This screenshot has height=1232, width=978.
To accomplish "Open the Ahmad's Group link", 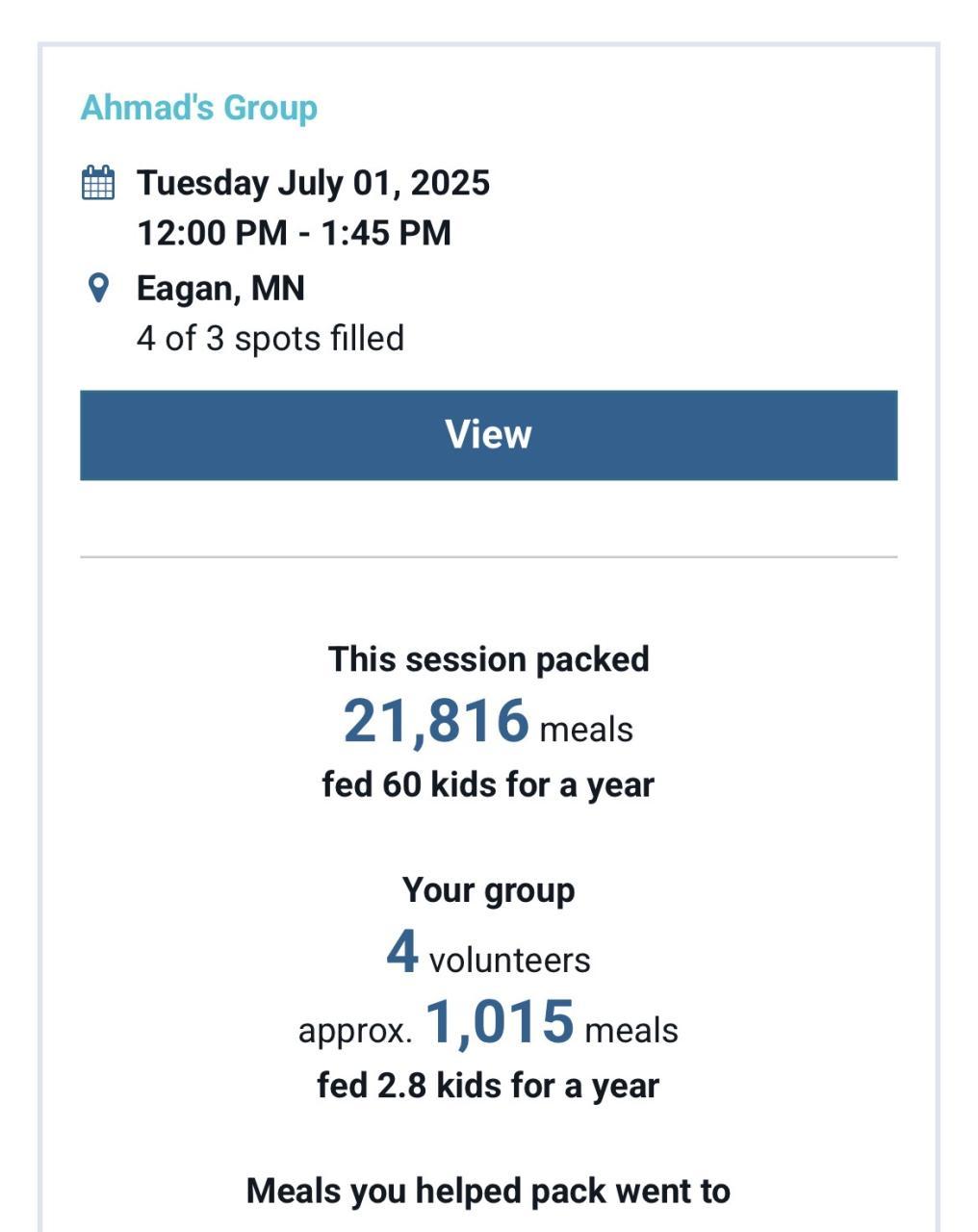I will pyautogui.click(x=198, y=108).
